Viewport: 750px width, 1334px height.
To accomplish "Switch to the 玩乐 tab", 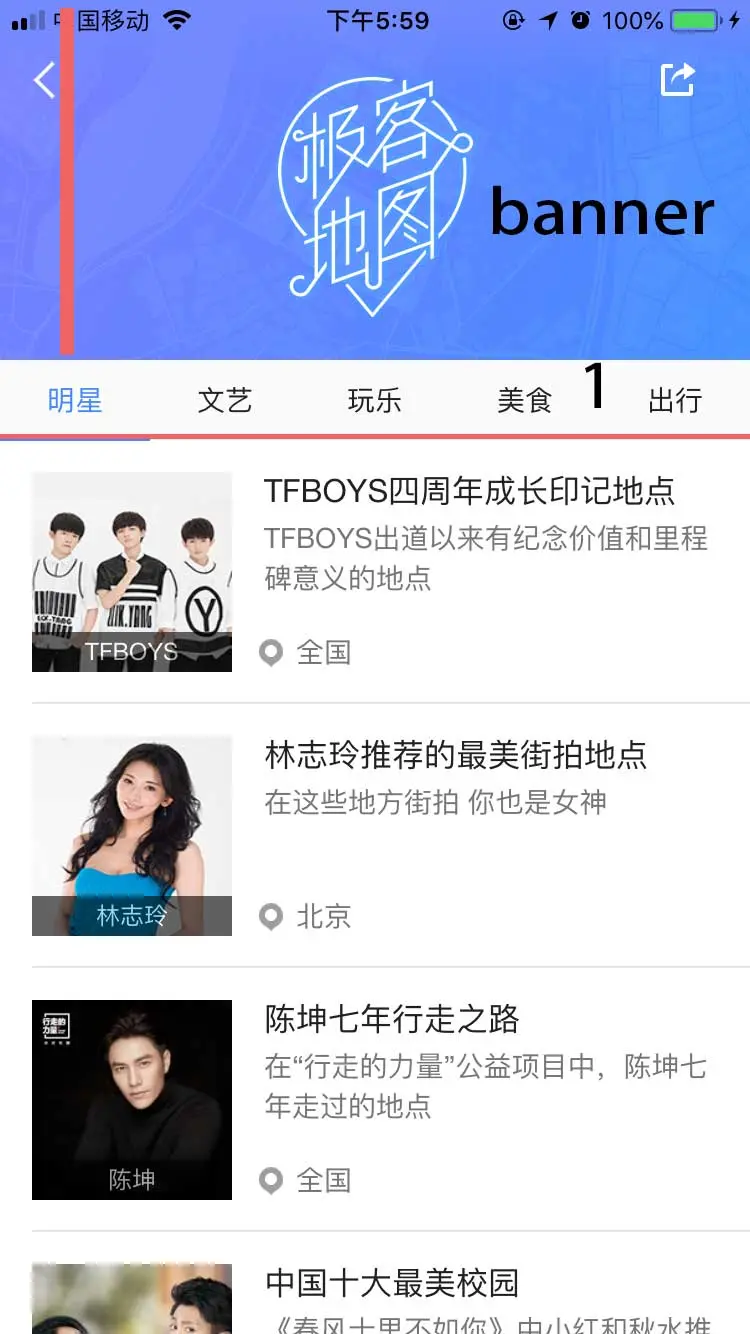I will click(375, 401).
